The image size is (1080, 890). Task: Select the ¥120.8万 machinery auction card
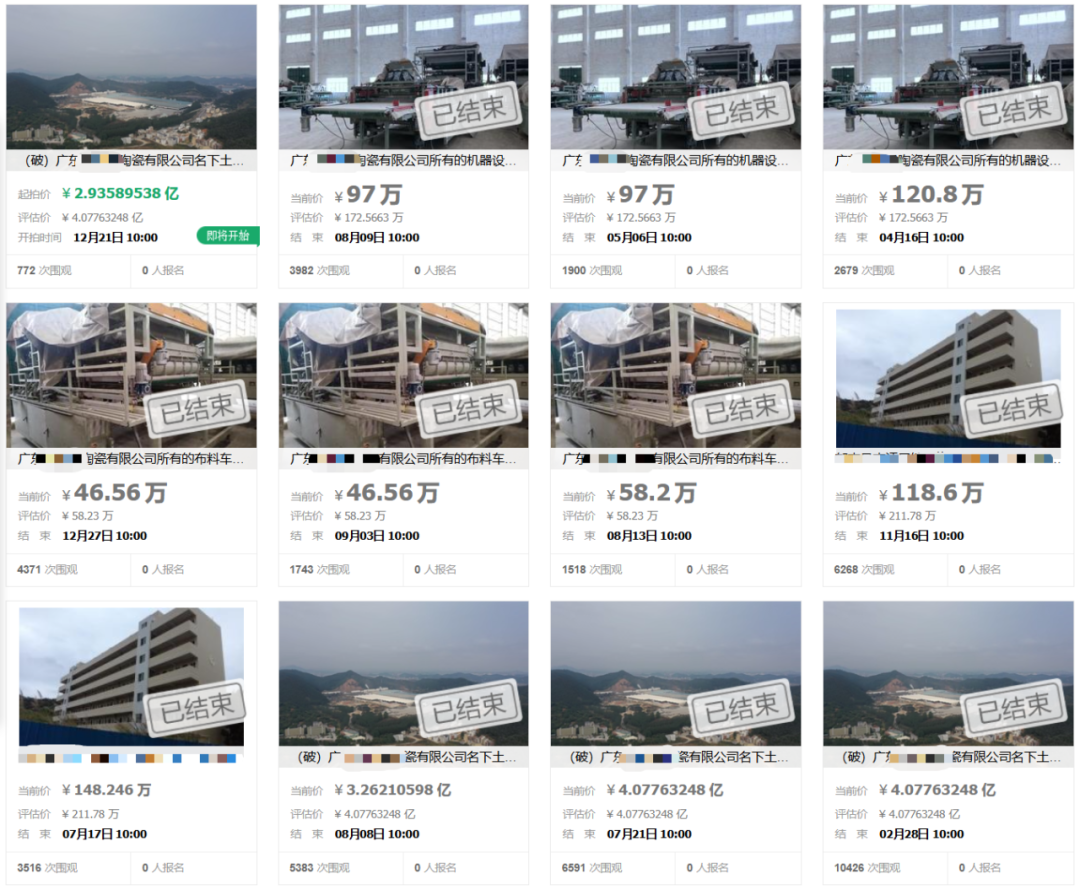tap(948, 78)
